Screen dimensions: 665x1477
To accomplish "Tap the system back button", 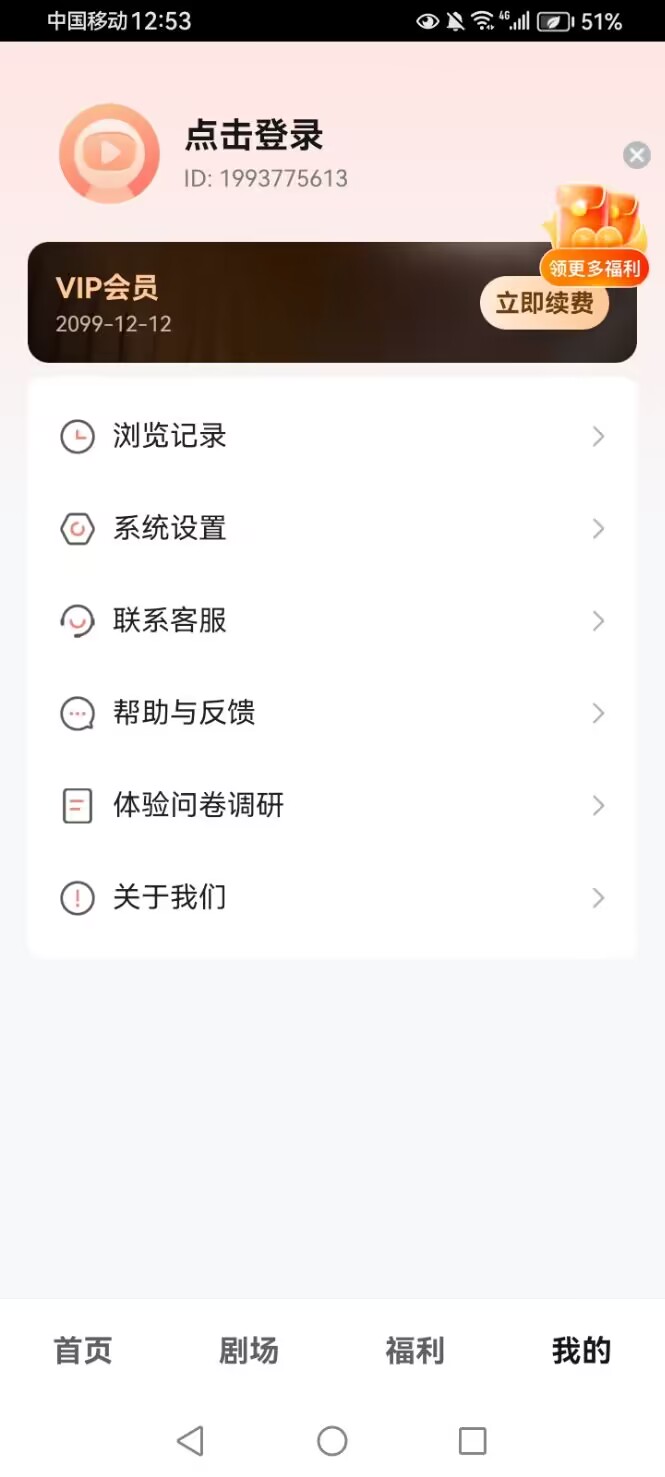I will point(190,1441).
